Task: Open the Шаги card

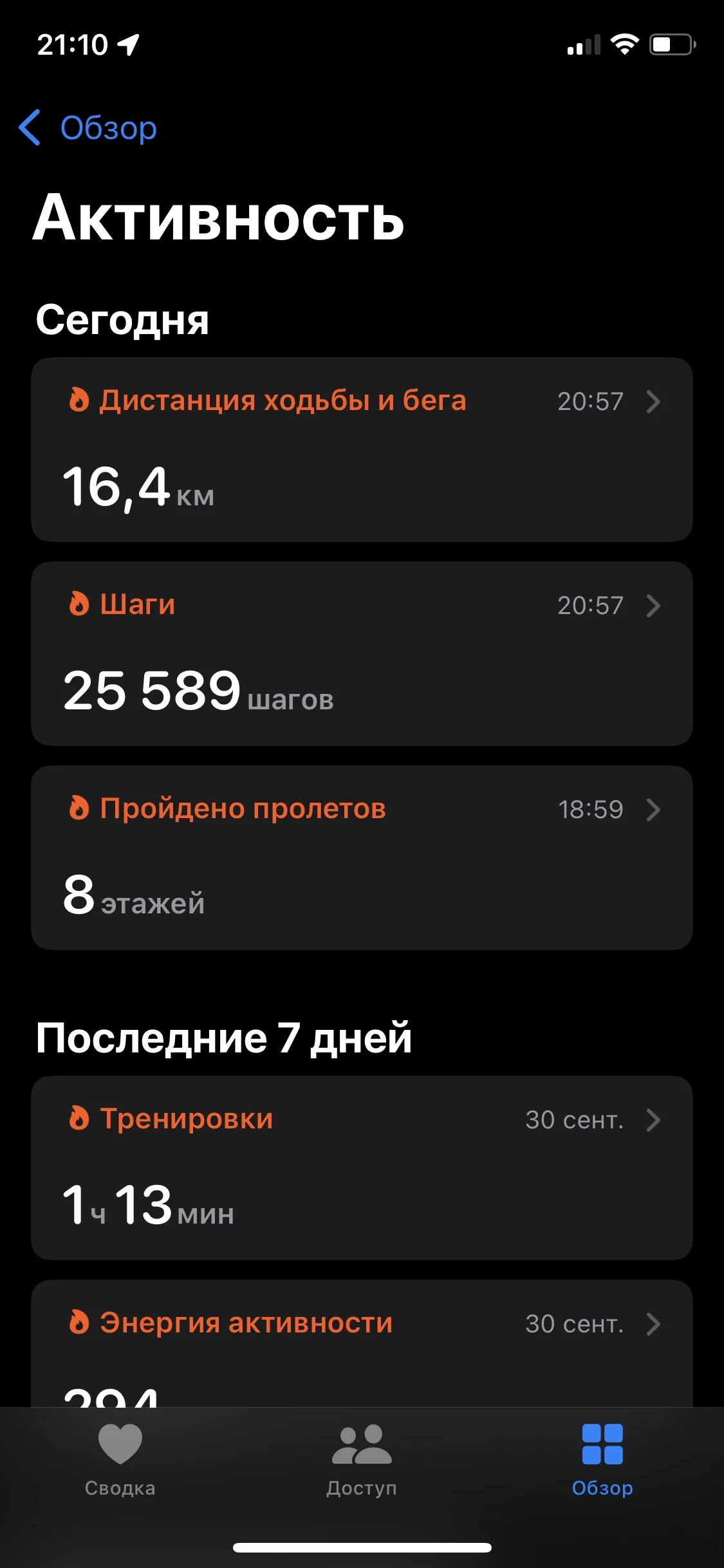Action: pos(362,653)
